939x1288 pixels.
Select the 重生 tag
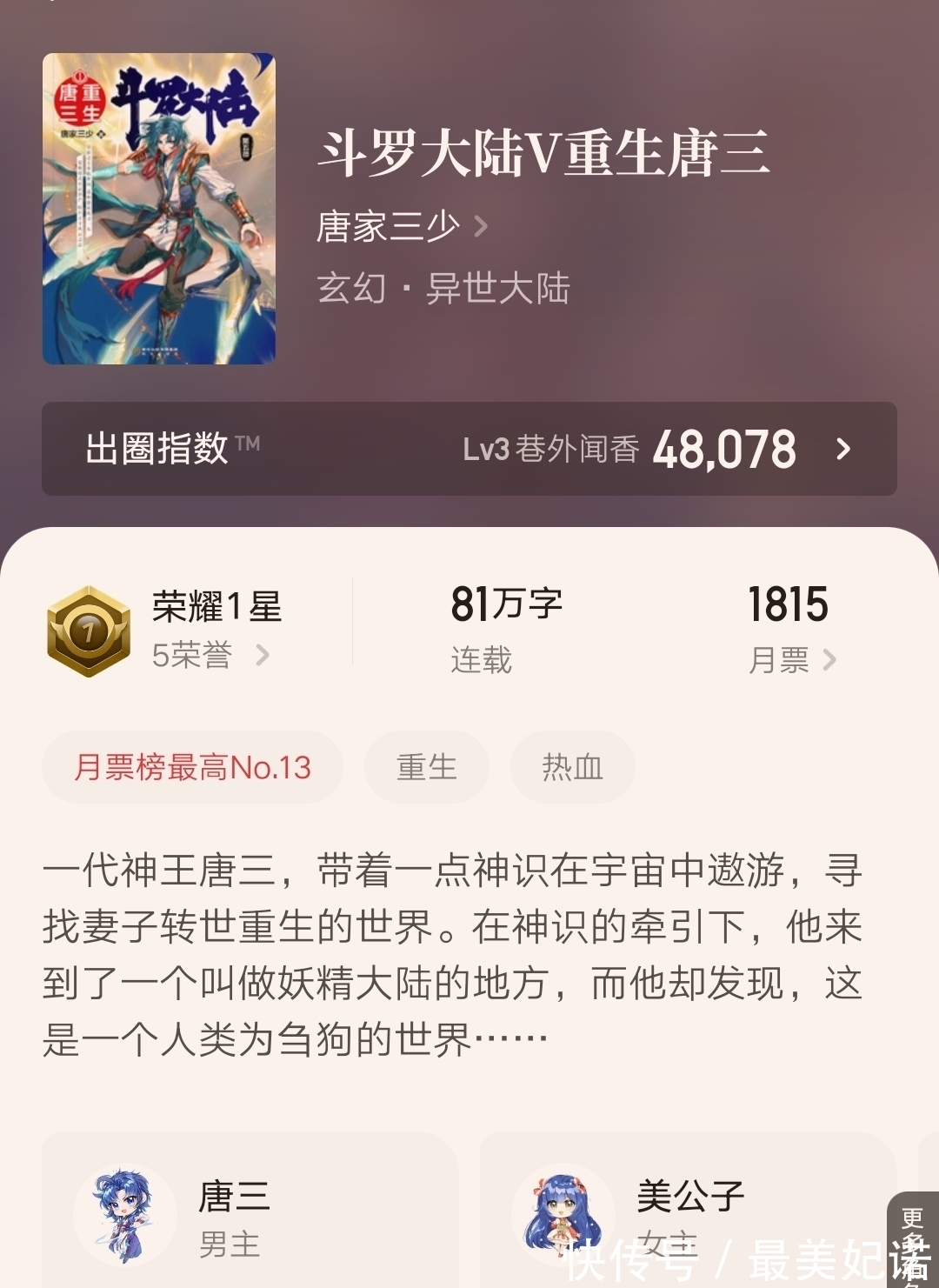(427, 767)
